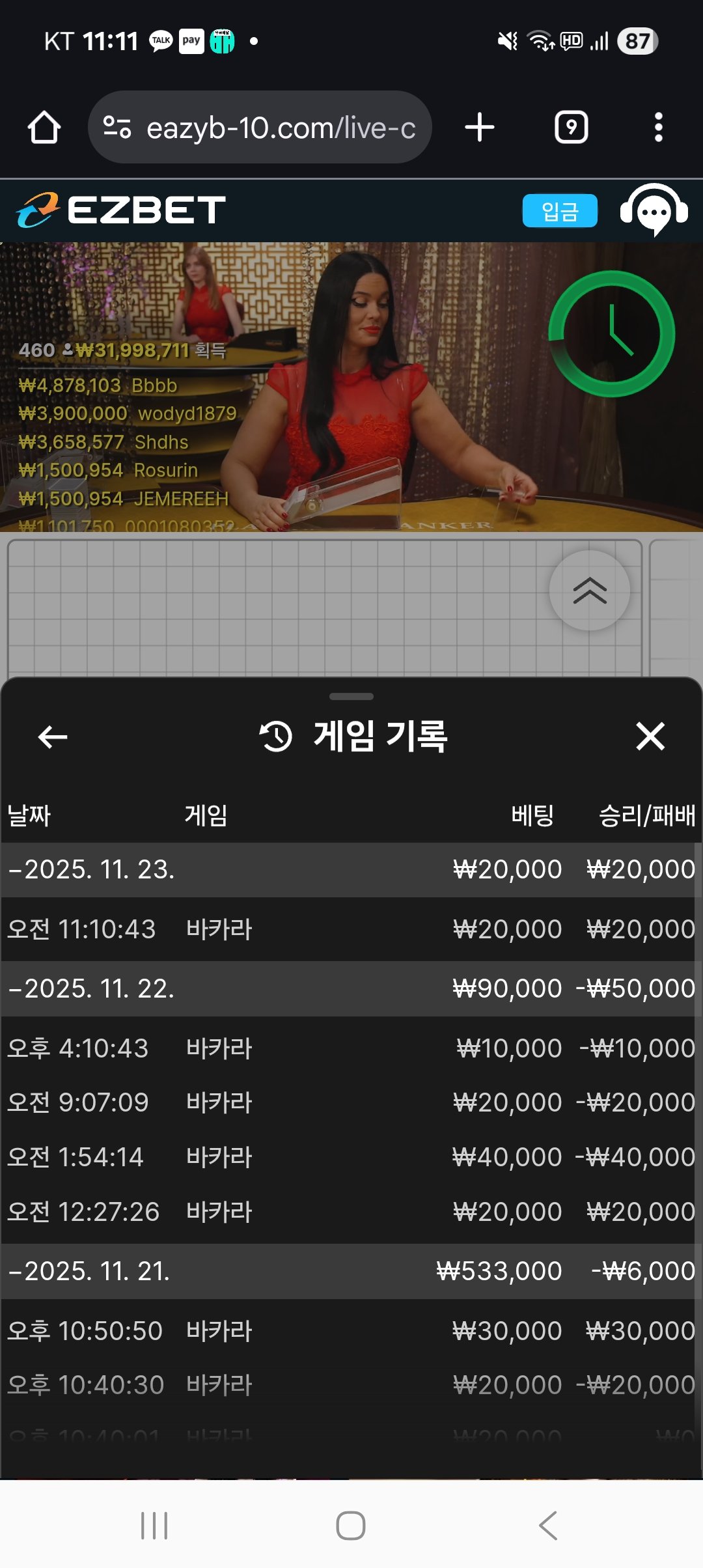Screen dimensions: 703x1568
Task: Go back from the 게임 기록 panel
Action: click(x=53, y=737)
